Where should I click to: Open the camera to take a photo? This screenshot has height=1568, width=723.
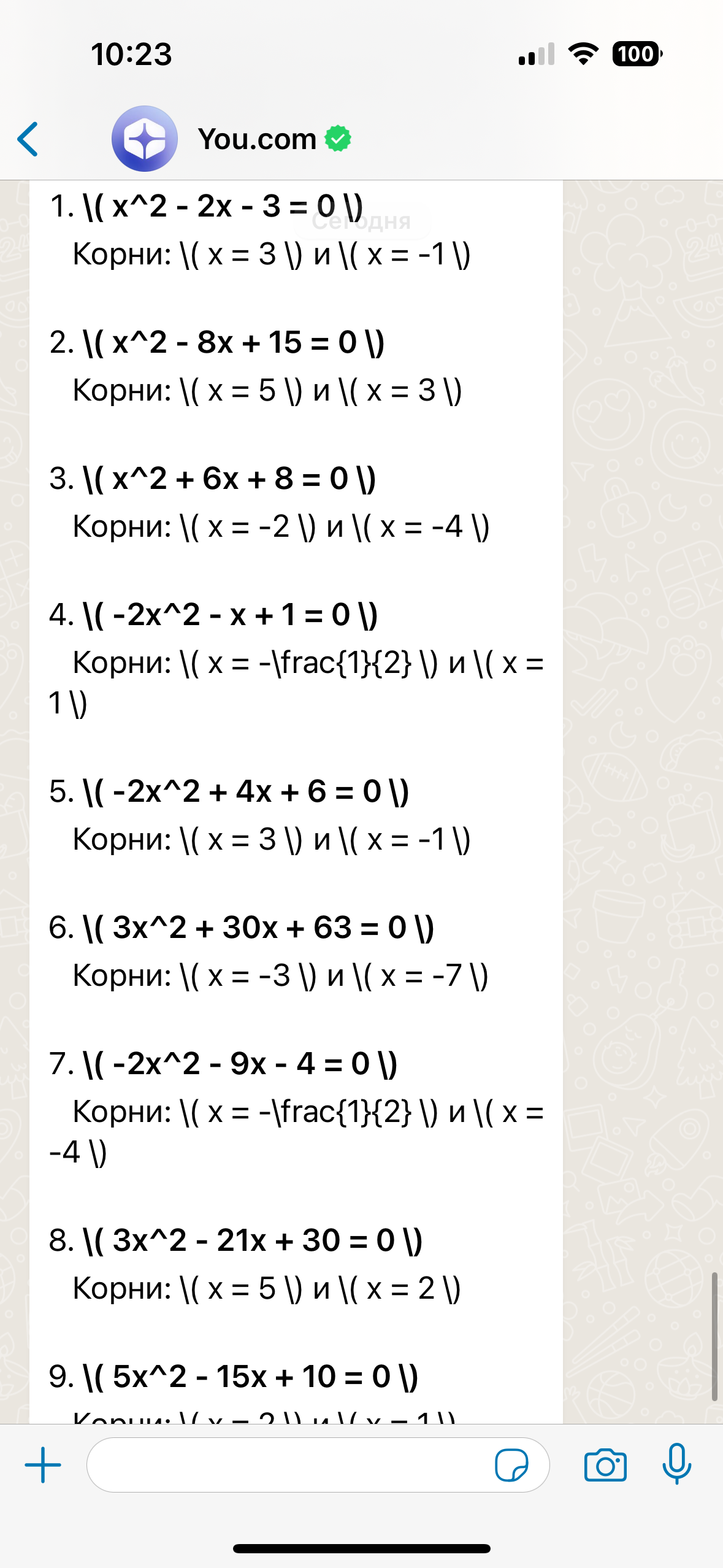(605, 1465)
